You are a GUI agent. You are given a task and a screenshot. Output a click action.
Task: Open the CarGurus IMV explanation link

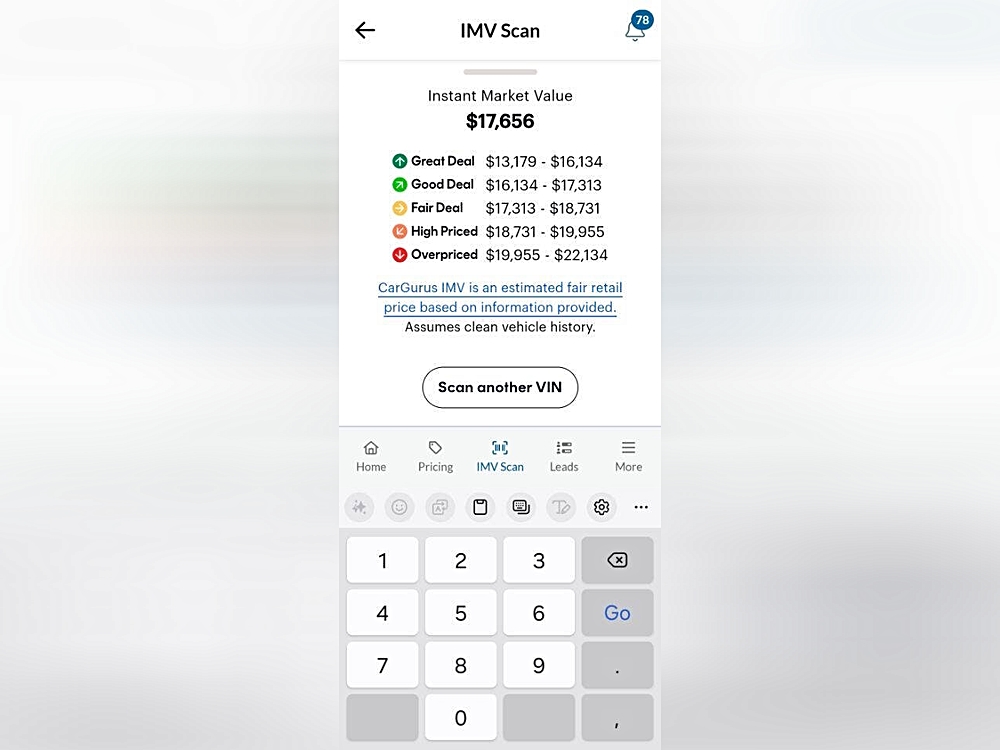click(500, 298)
